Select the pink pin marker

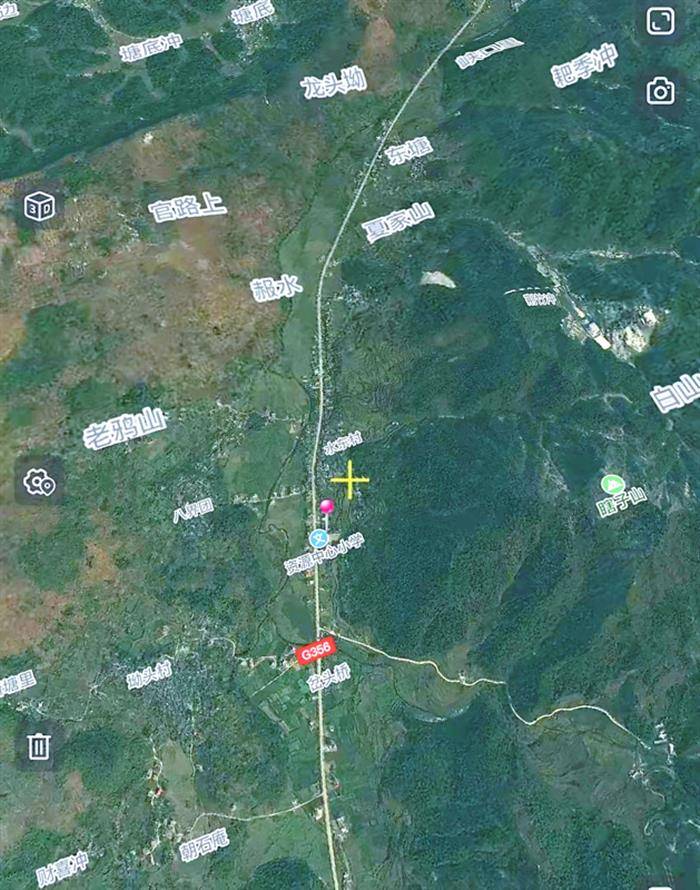click(x=326, y=508)
